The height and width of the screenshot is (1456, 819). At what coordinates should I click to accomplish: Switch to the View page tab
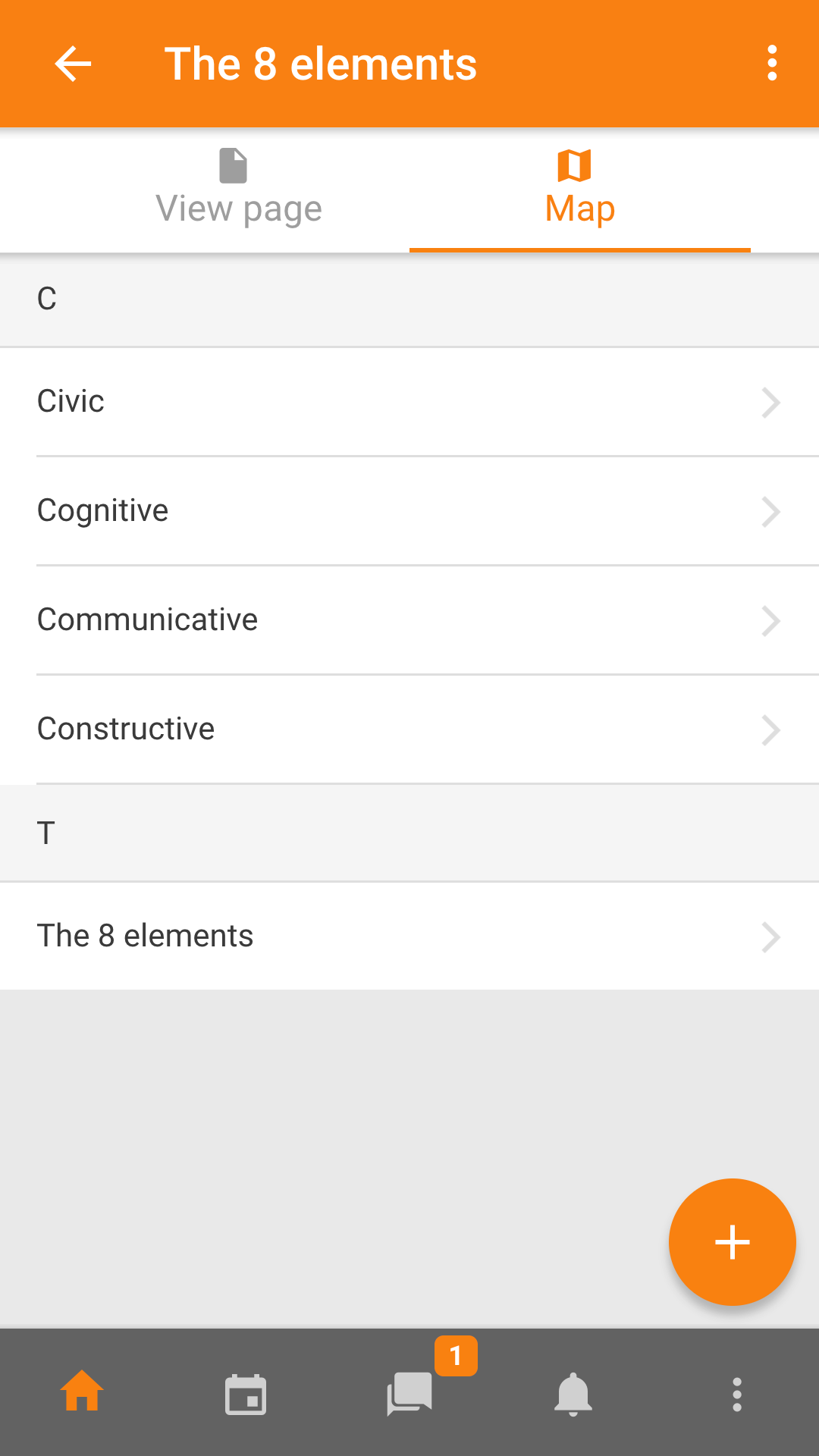pos(239,190)
